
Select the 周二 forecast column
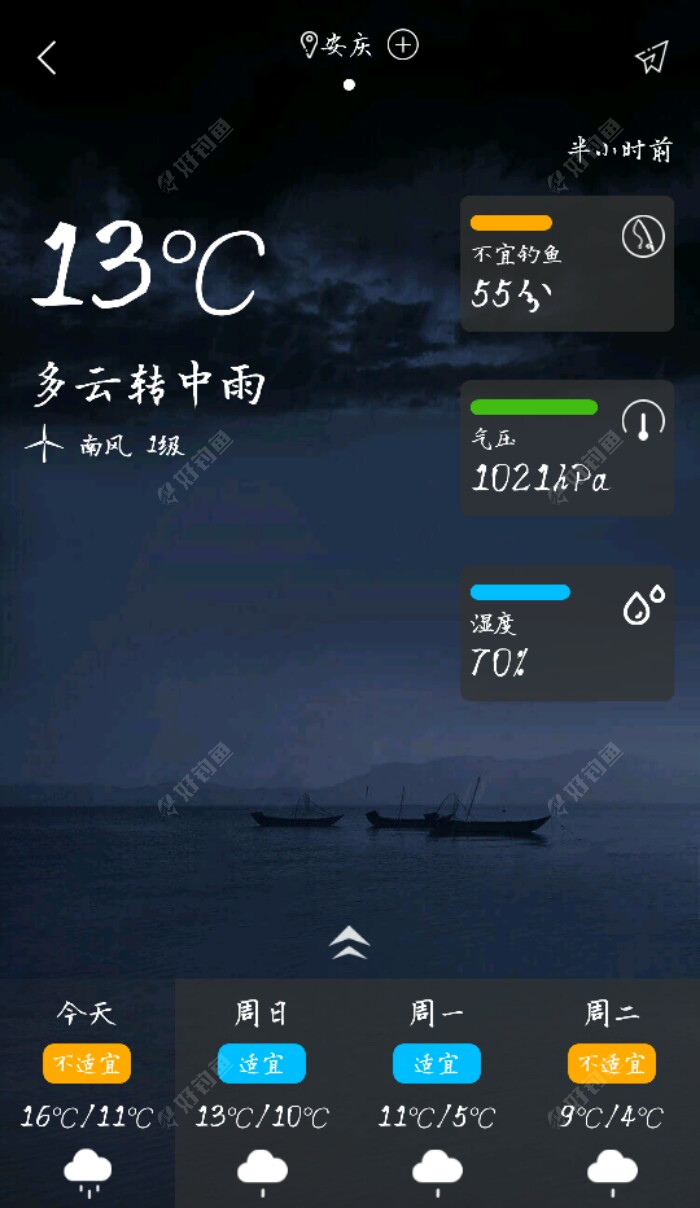[612, 1092]
